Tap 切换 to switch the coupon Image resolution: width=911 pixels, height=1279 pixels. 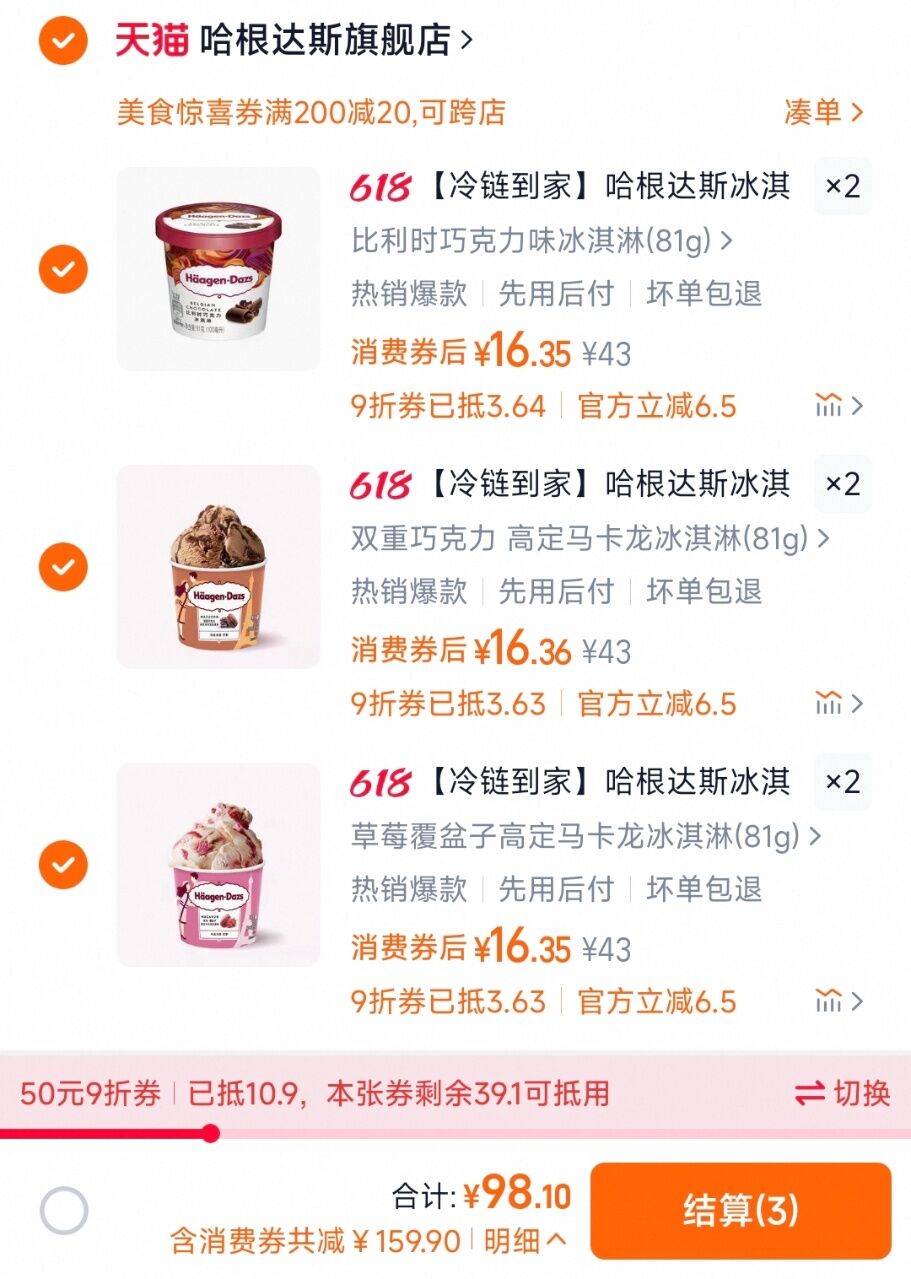842,1093
